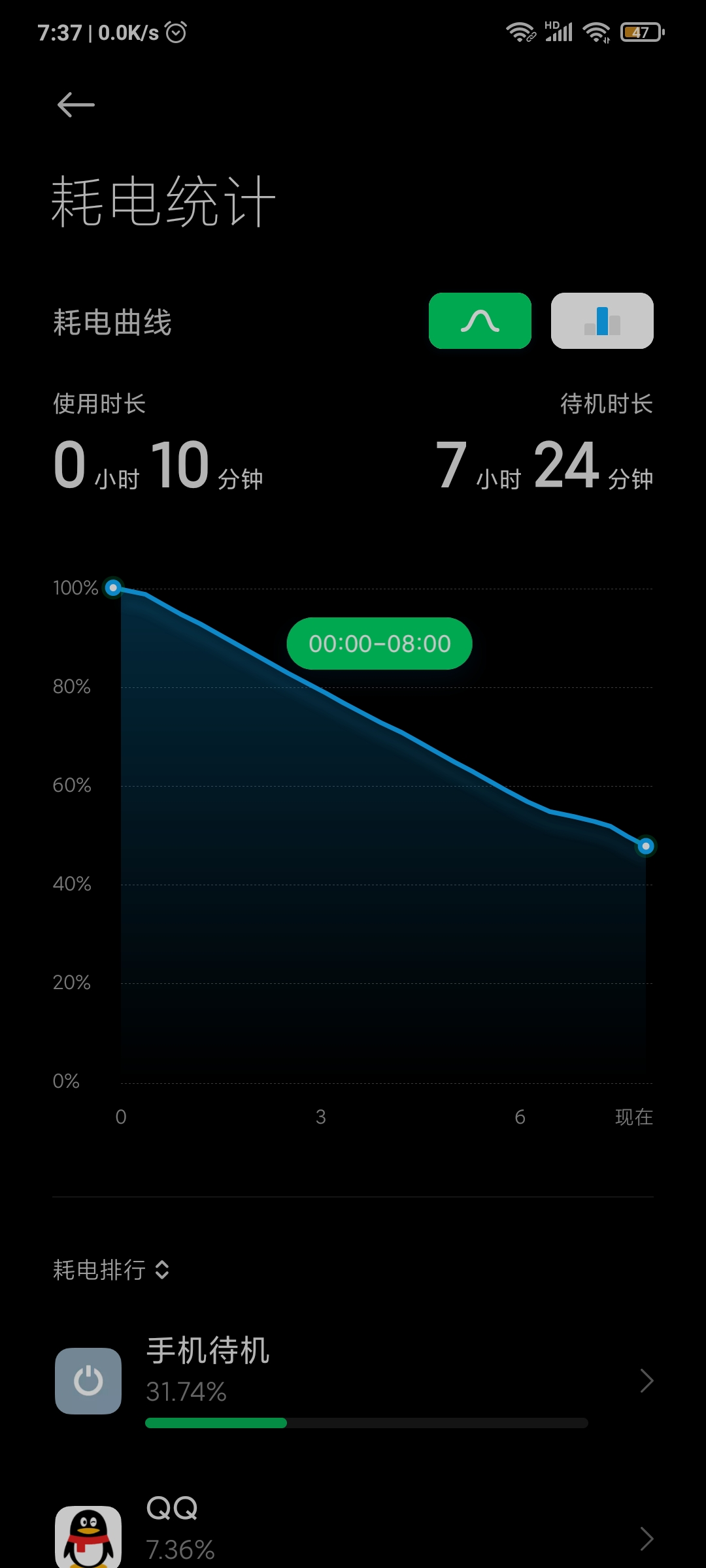
Task: Open 手机待机 power usage details
Action: pyautogui.click(x=353, y=1381)
